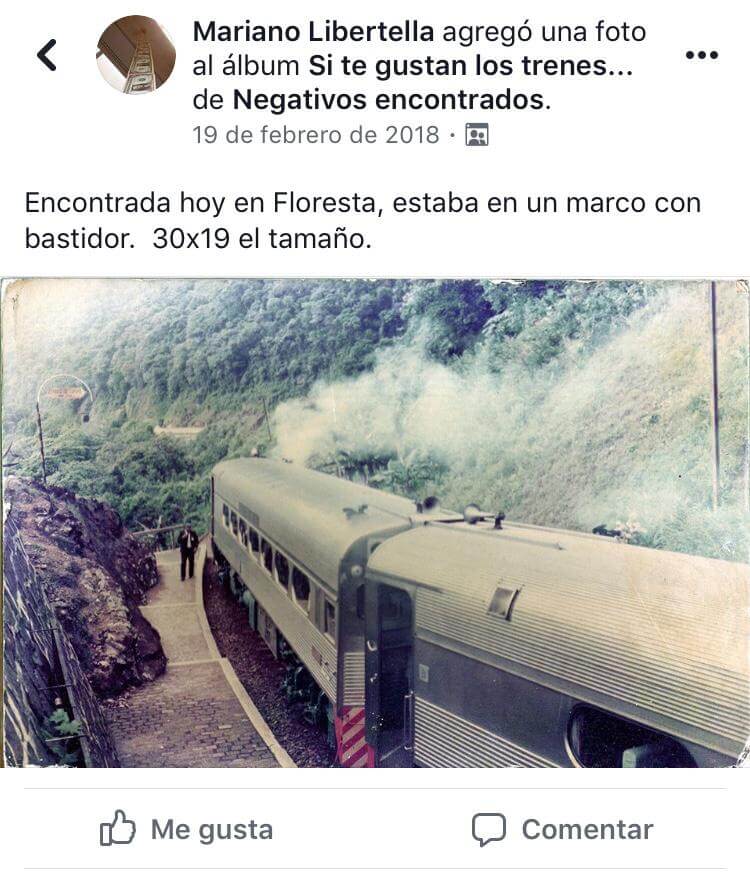Image resolution: width=750 pixels, height=890 pixels.
Task: View Mariano Libertella's profile via name
Action: coord(313,32)
